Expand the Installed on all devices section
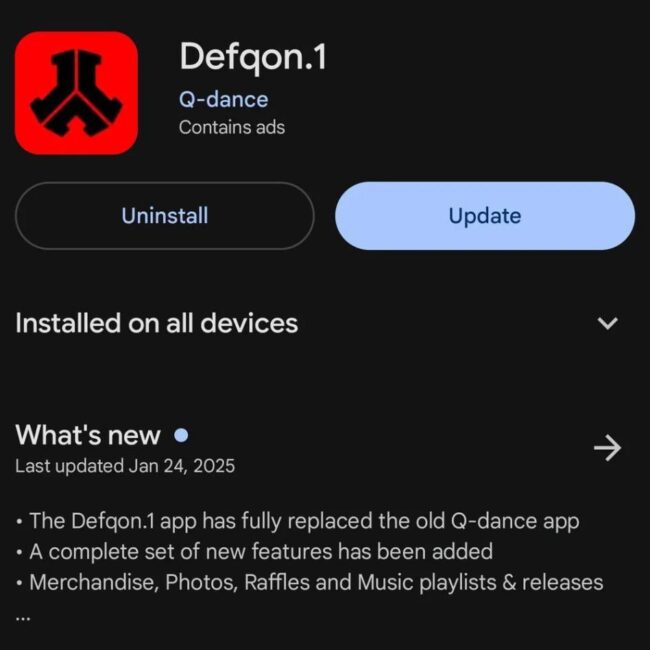This screenshot has height=650, width=650. tap(607, 323)
